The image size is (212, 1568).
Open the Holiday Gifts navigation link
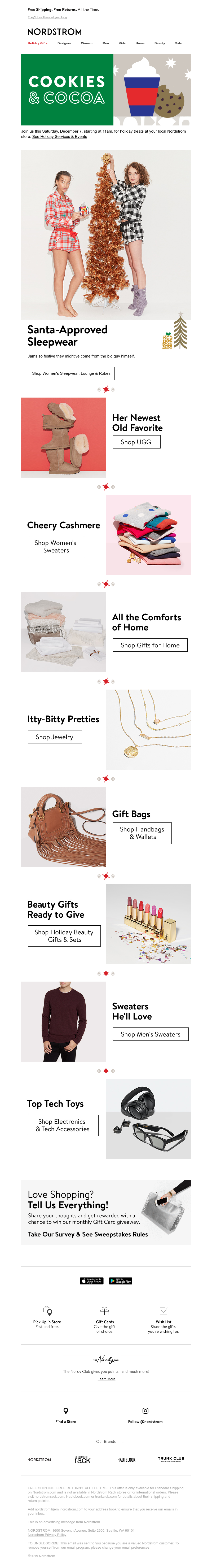click(x=37, y=43)
